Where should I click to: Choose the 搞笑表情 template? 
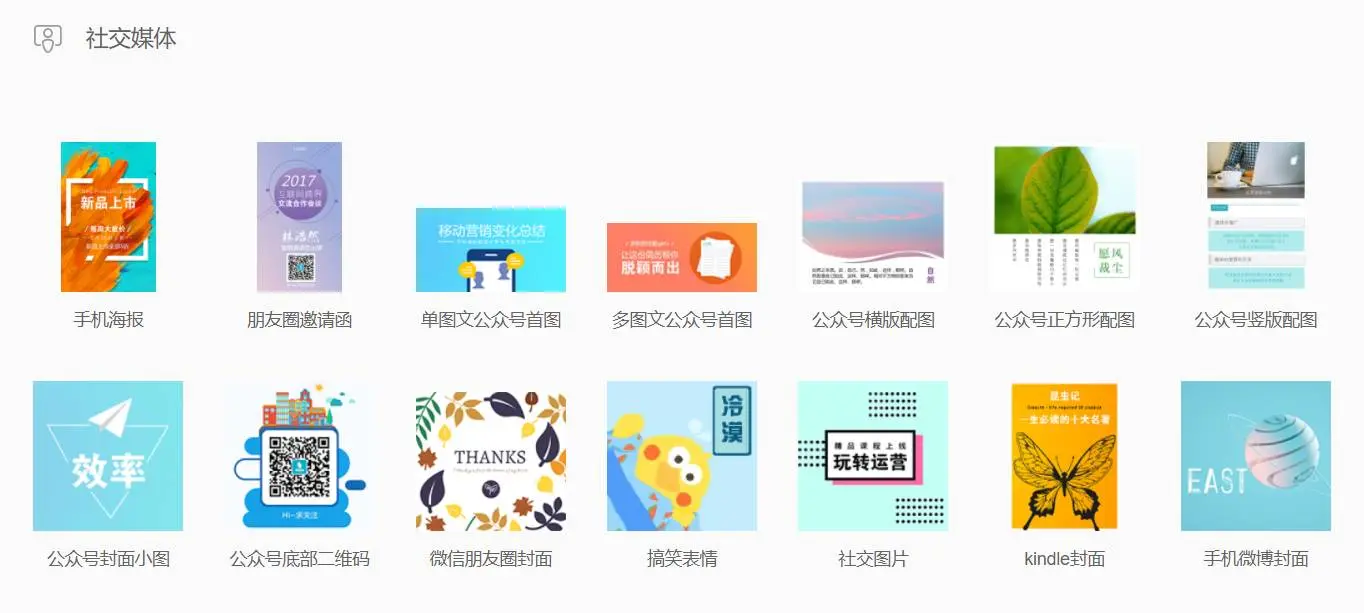click(x=681, y=455)
